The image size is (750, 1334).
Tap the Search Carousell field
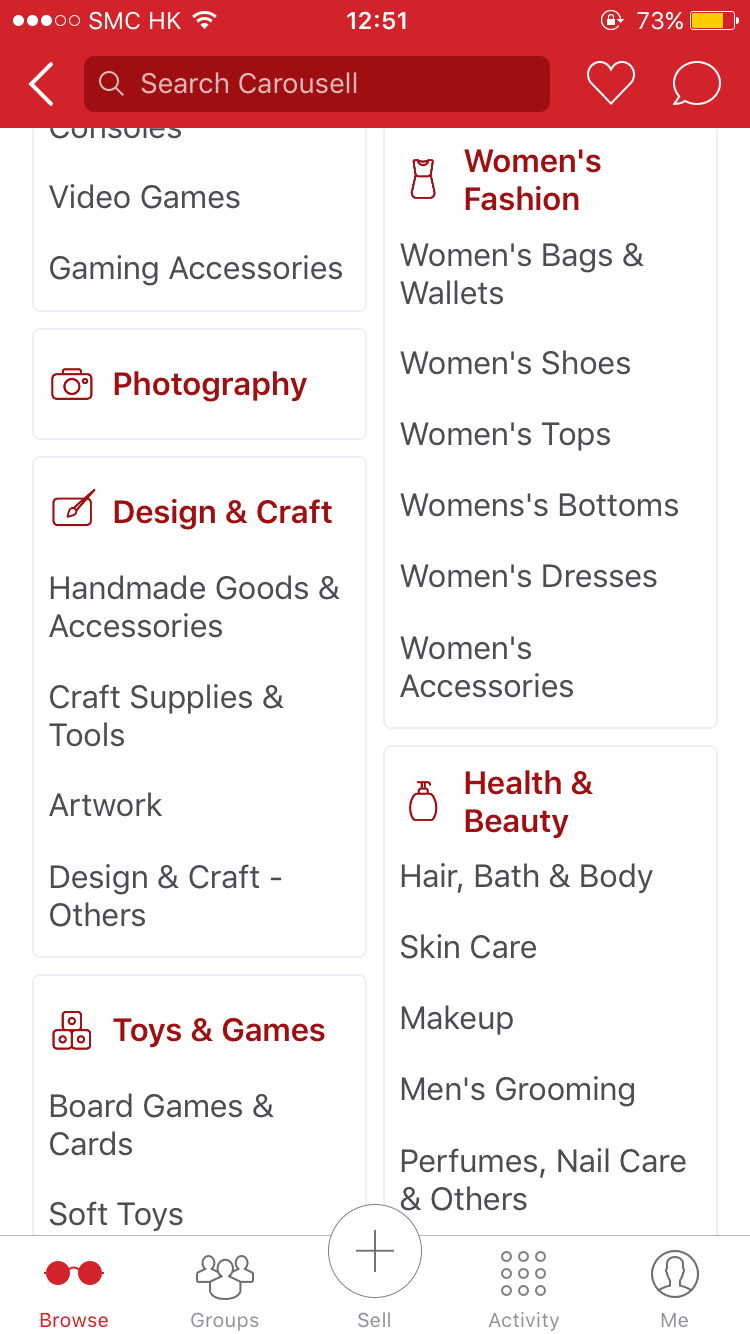click(x=316, y=84)
